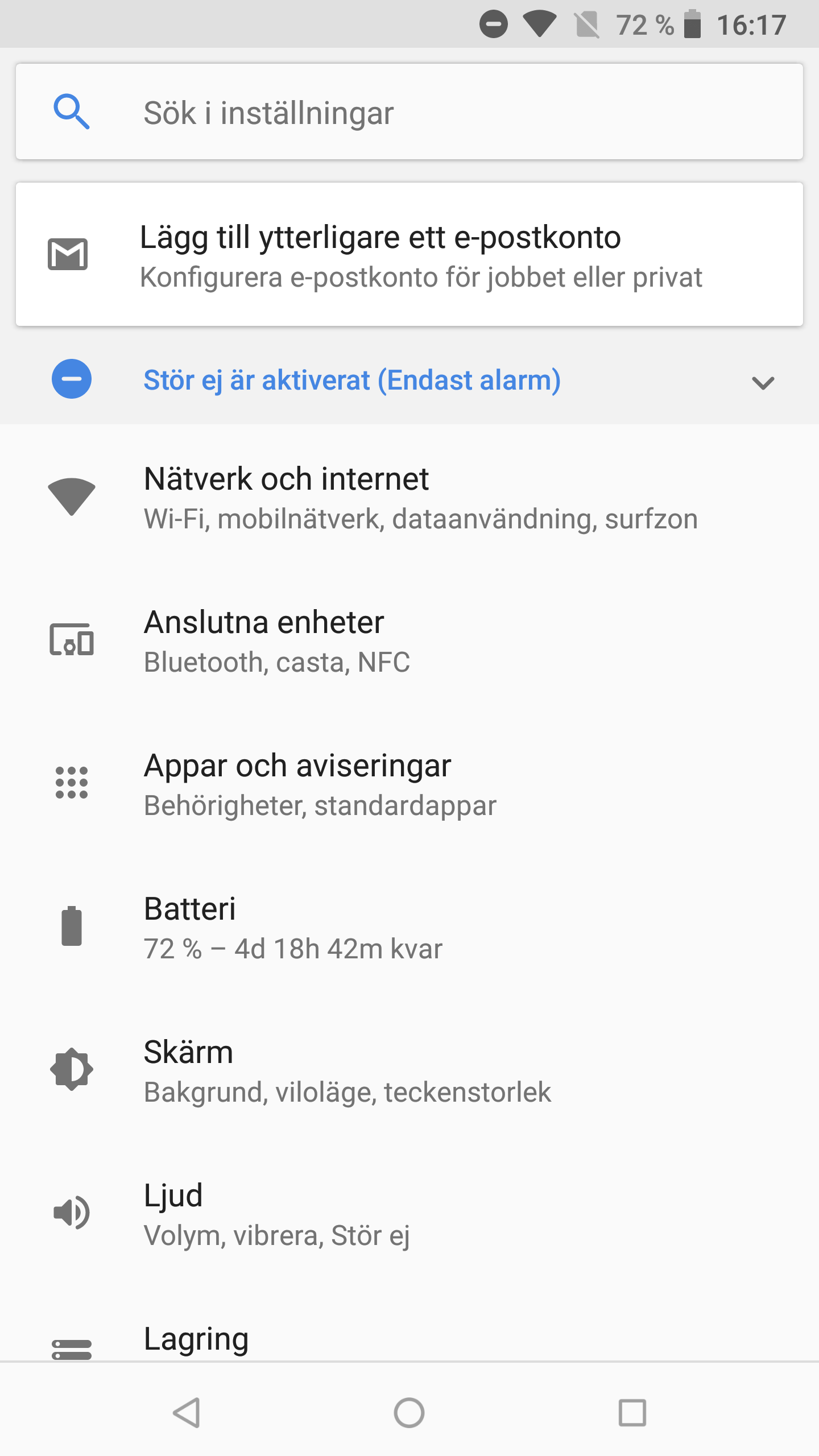This screenshot has width=819, height=1456.
Task: Tap the home button in navigation bar
Action: coord(409,1412)
